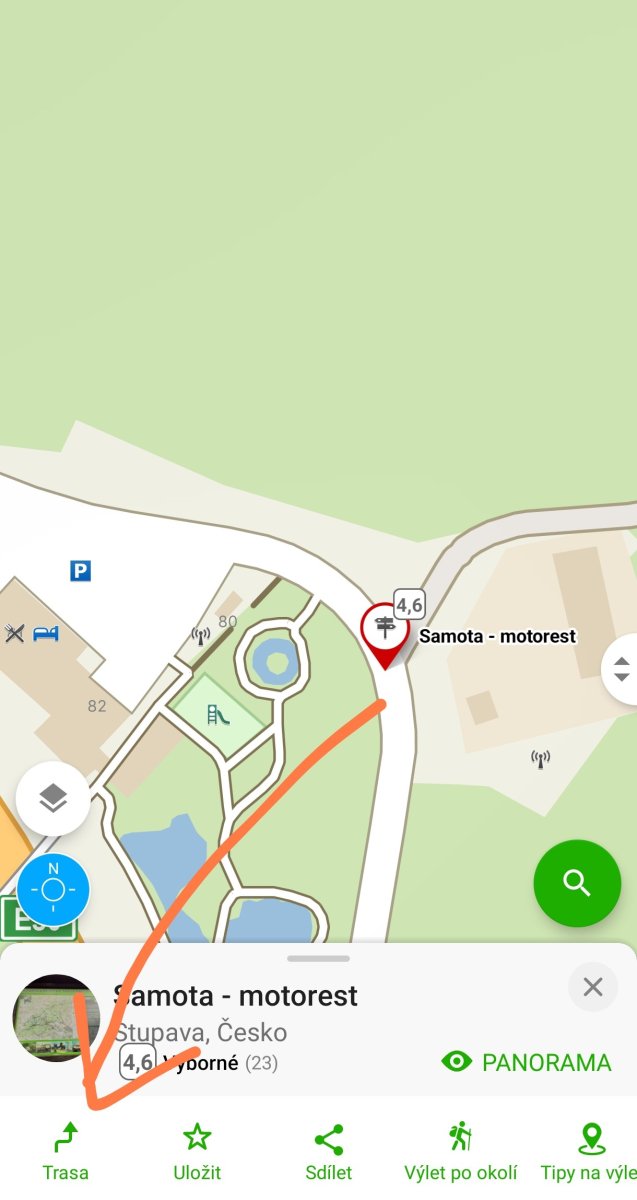The height and width of the screenshot is (1200, 637).
Task: Save the place with Uložit
Action: [197, 1151]
